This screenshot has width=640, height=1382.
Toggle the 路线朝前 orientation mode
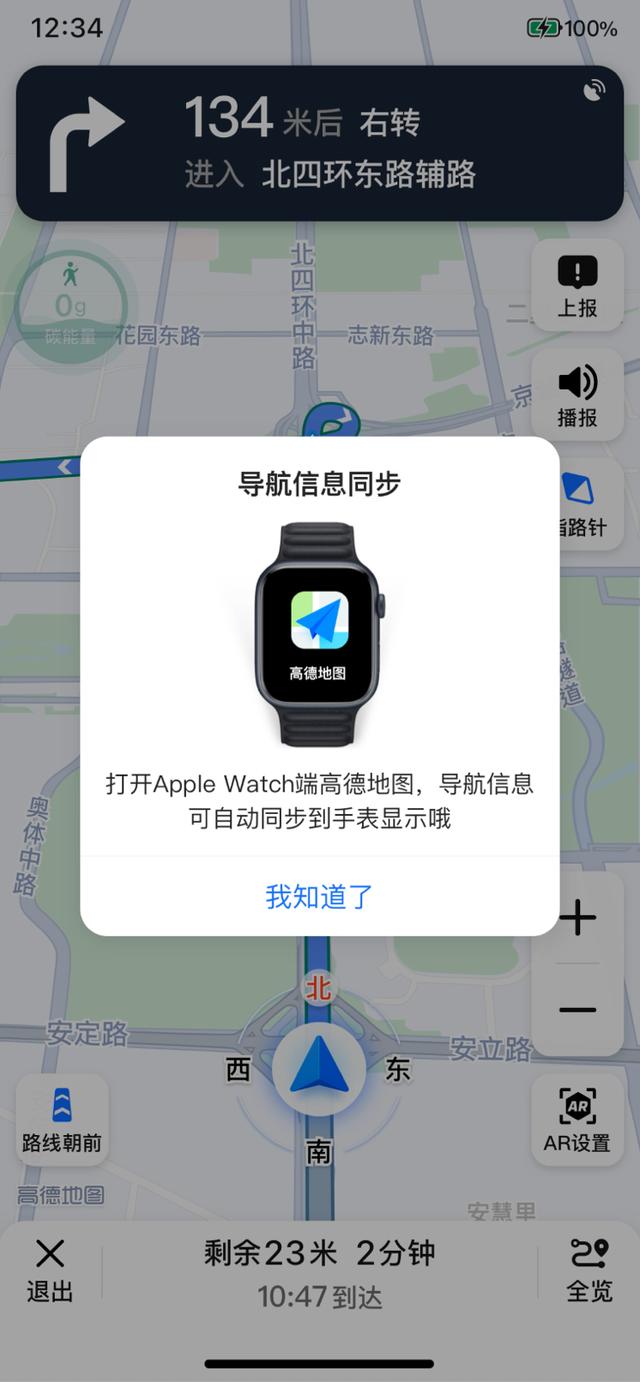[x=62, y=1119]
